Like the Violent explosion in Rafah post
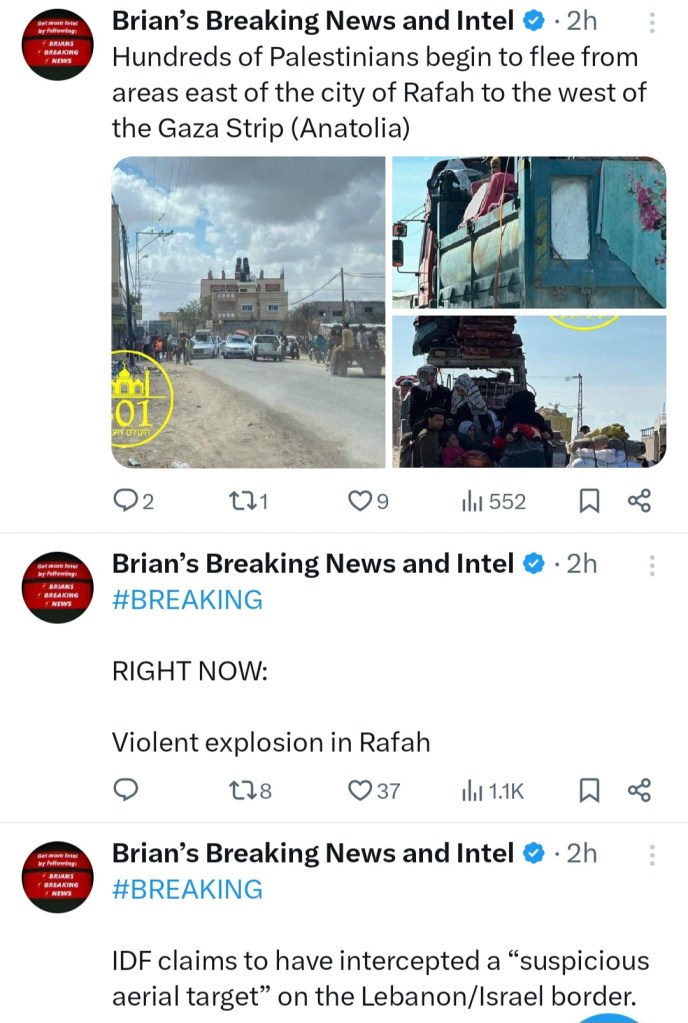 pyautogui.click(x=360, y=790)
